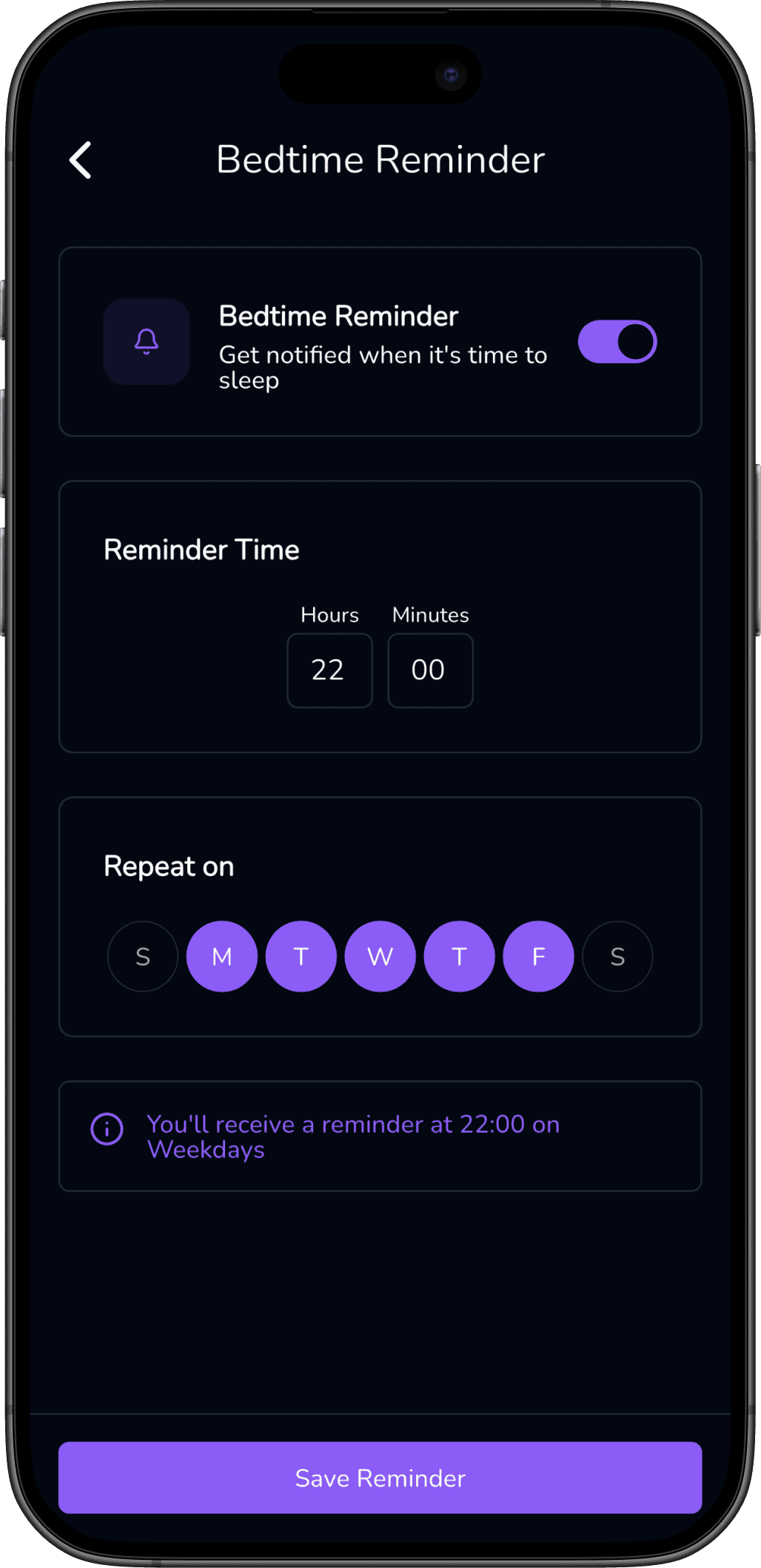
Task: Deselect Monday in Repeat on
Action: click(222, 956)
